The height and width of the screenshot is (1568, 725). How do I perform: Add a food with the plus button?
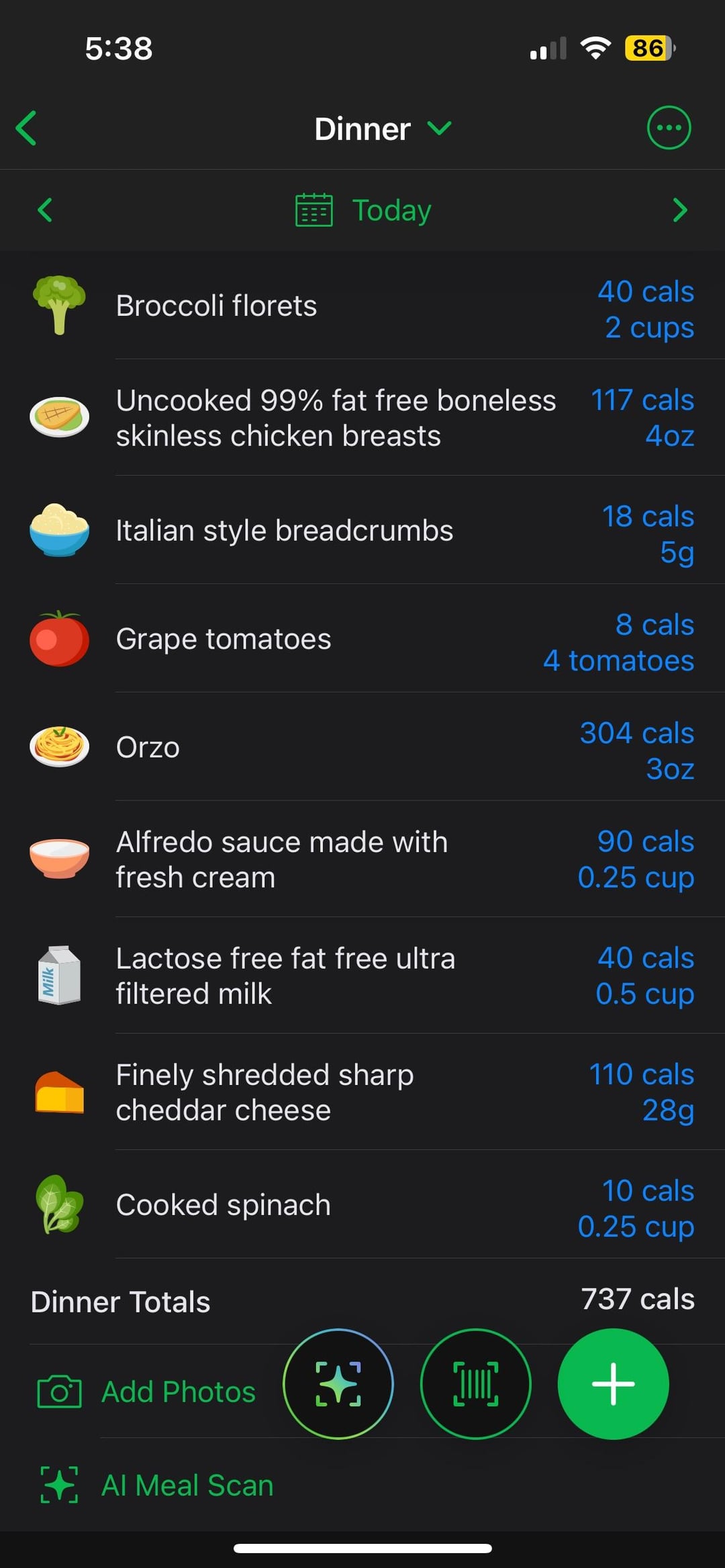click(613, 1383)
